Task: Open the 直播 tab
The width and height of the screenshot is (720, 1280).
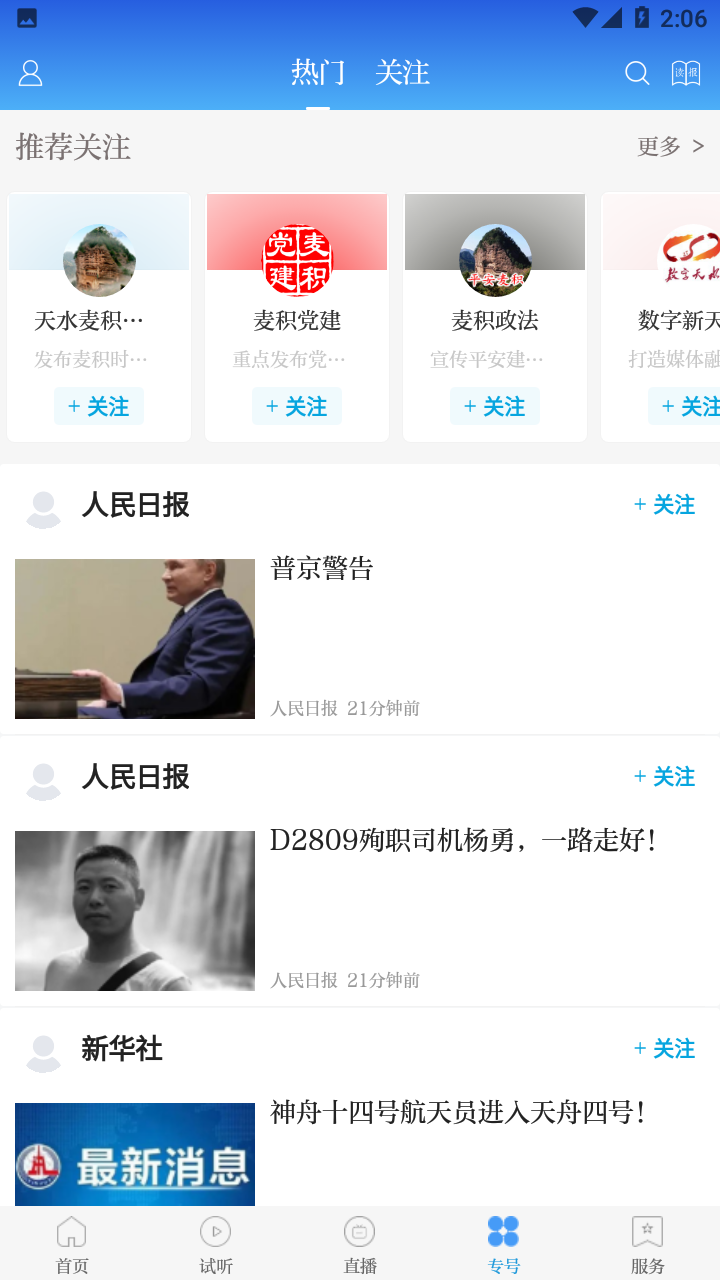Action: coord(360,1244)
